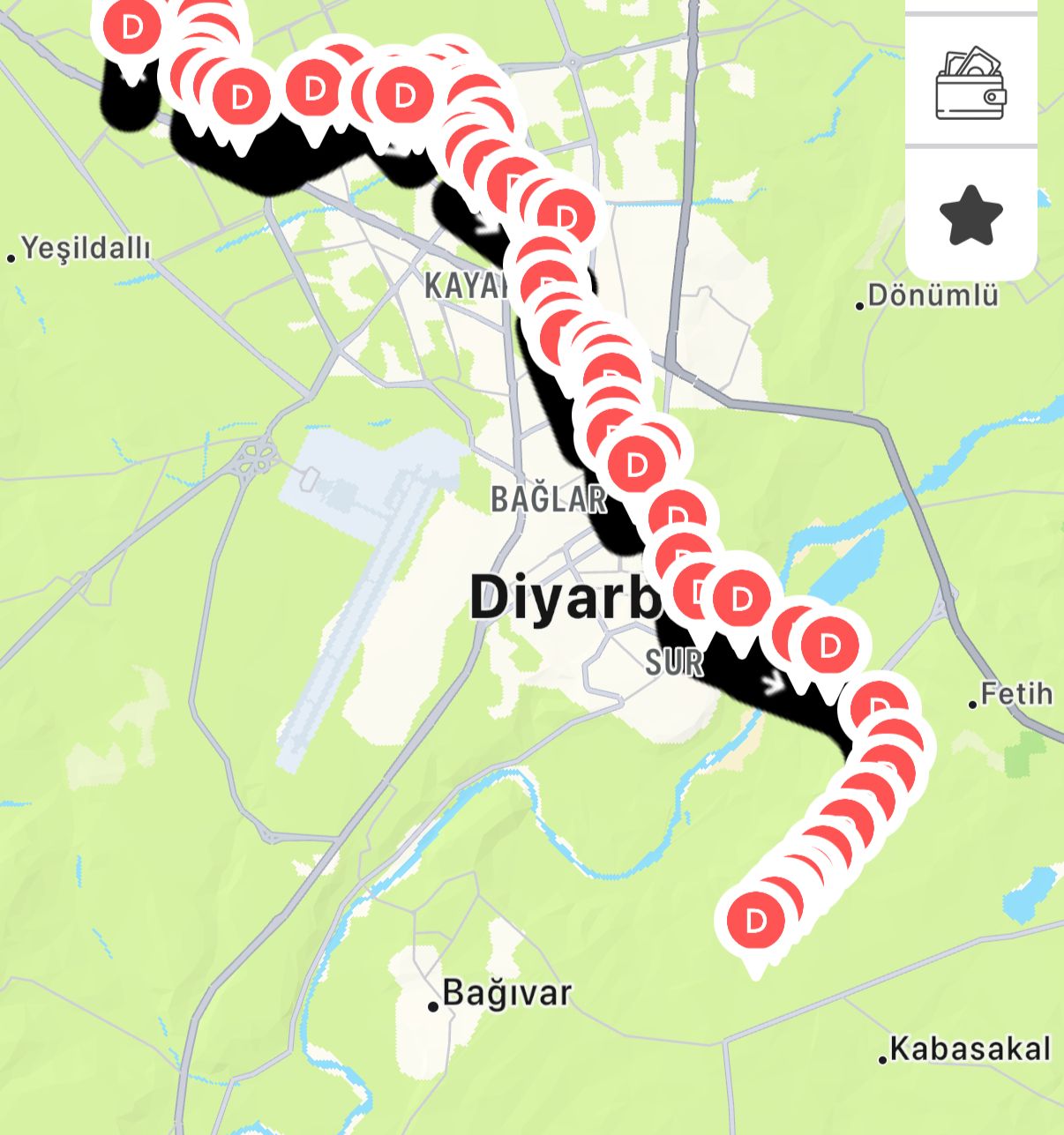Open the wallet icon
1064x1135 pixels.
pyautogui.click(x=970, y=85)
